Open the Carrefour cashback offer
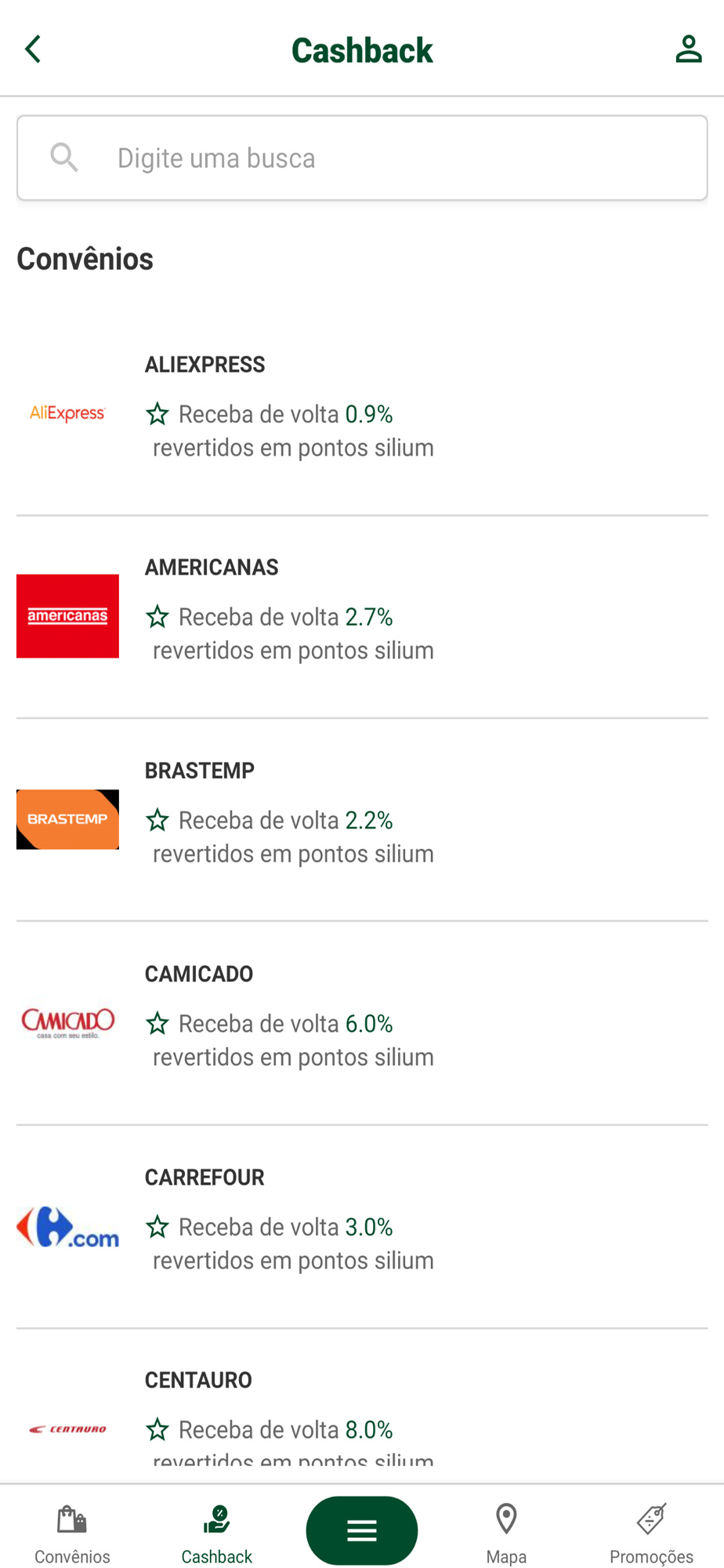Screen dimensions: 724x1568 click(x=362, y=1227)
